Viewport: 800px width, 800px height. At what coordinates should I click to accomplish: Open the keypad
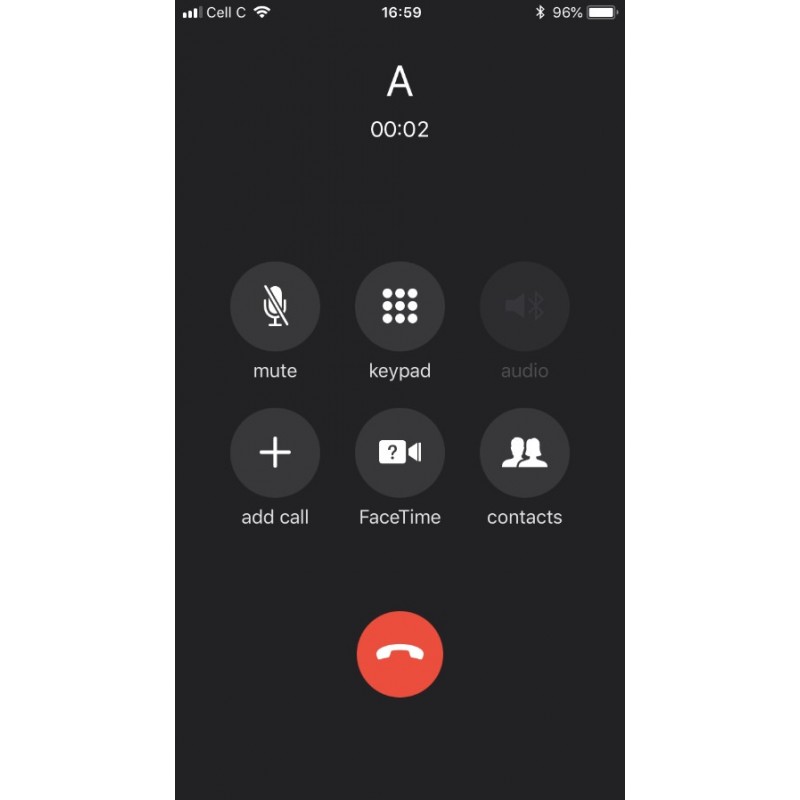pyautogui.click(x=400, y=307)
